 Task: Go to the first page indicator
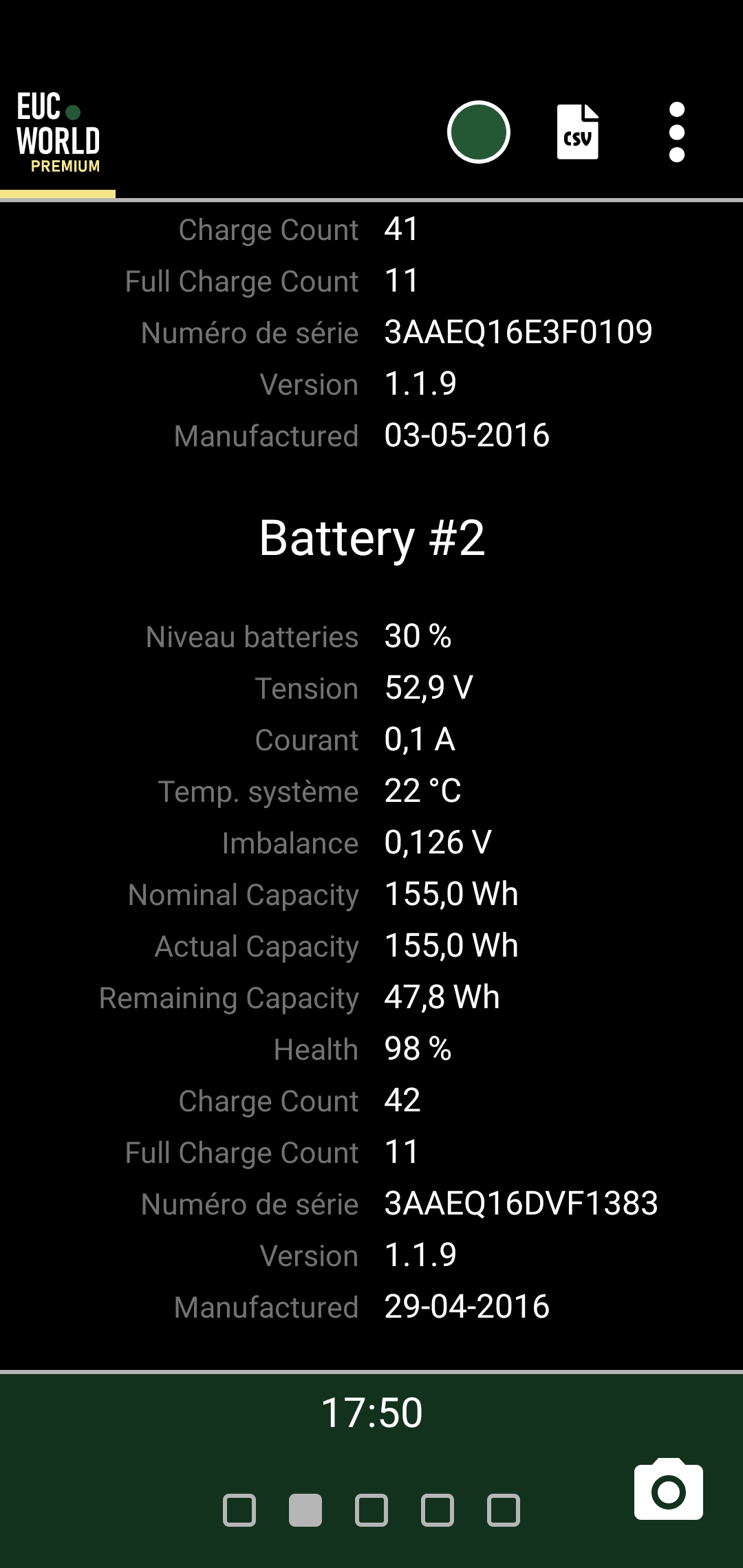pyautogui.click(x=239, y=1510)
